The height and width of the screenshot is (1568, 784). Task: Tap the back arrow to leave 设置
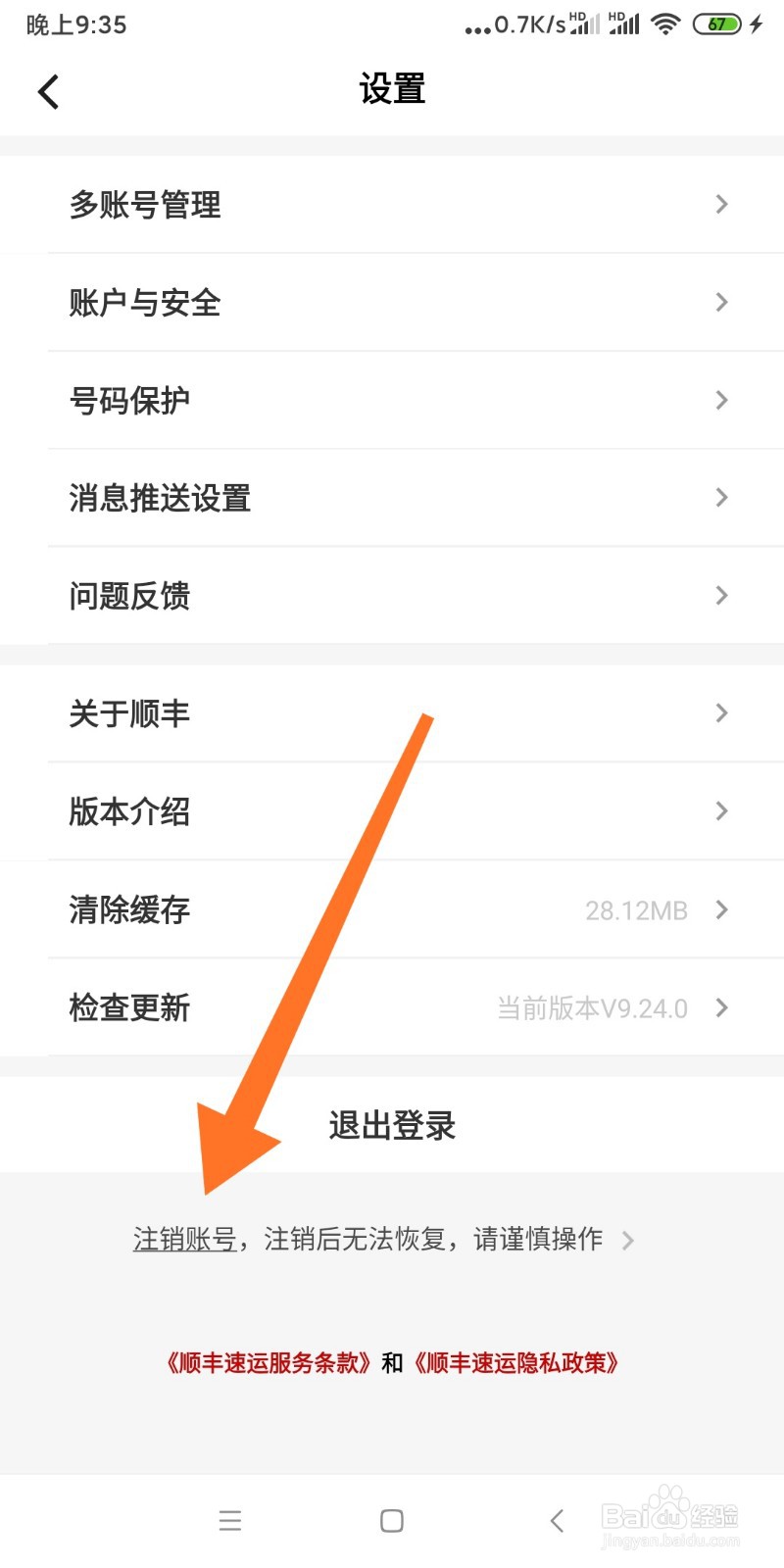[x=47, y=90]
